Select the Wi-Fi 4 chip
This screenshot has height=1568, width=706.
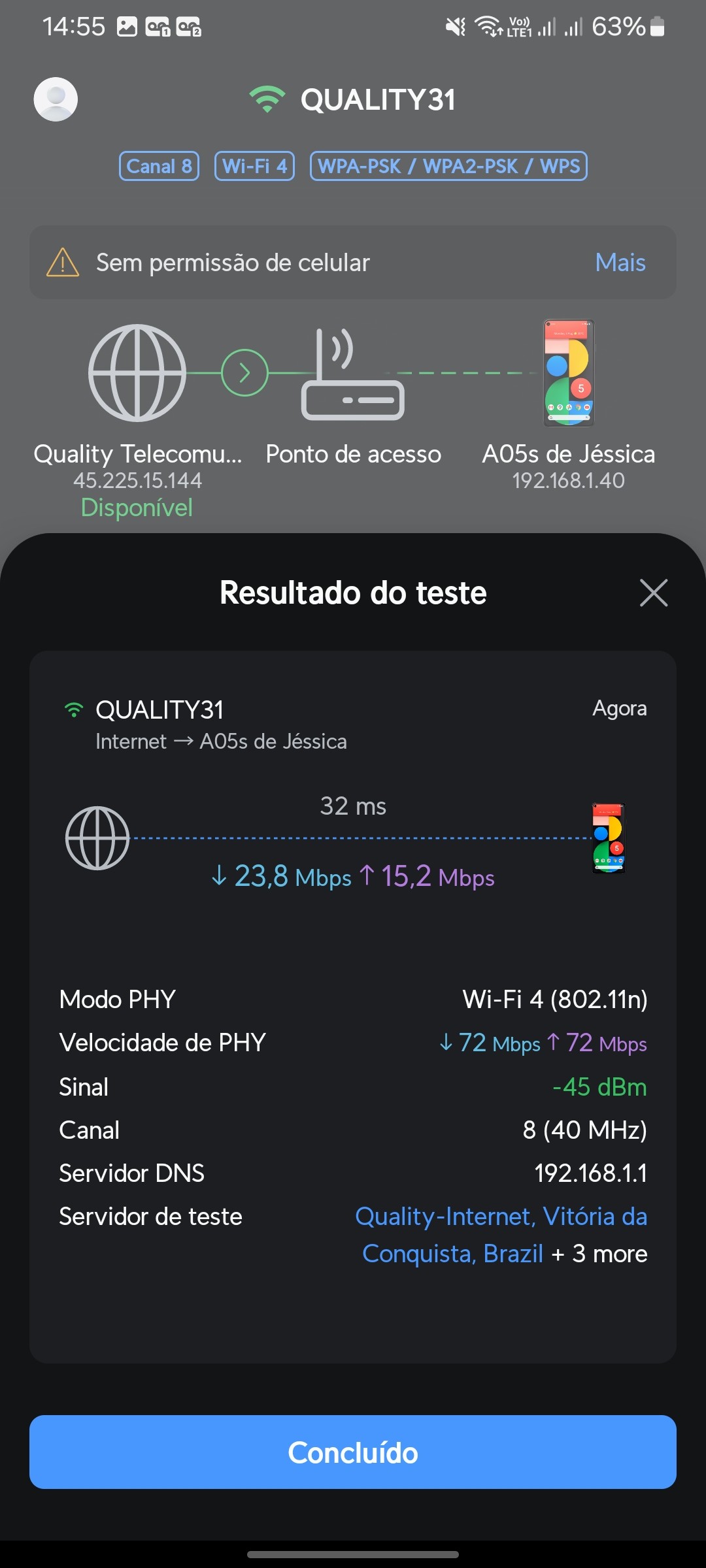254,166
